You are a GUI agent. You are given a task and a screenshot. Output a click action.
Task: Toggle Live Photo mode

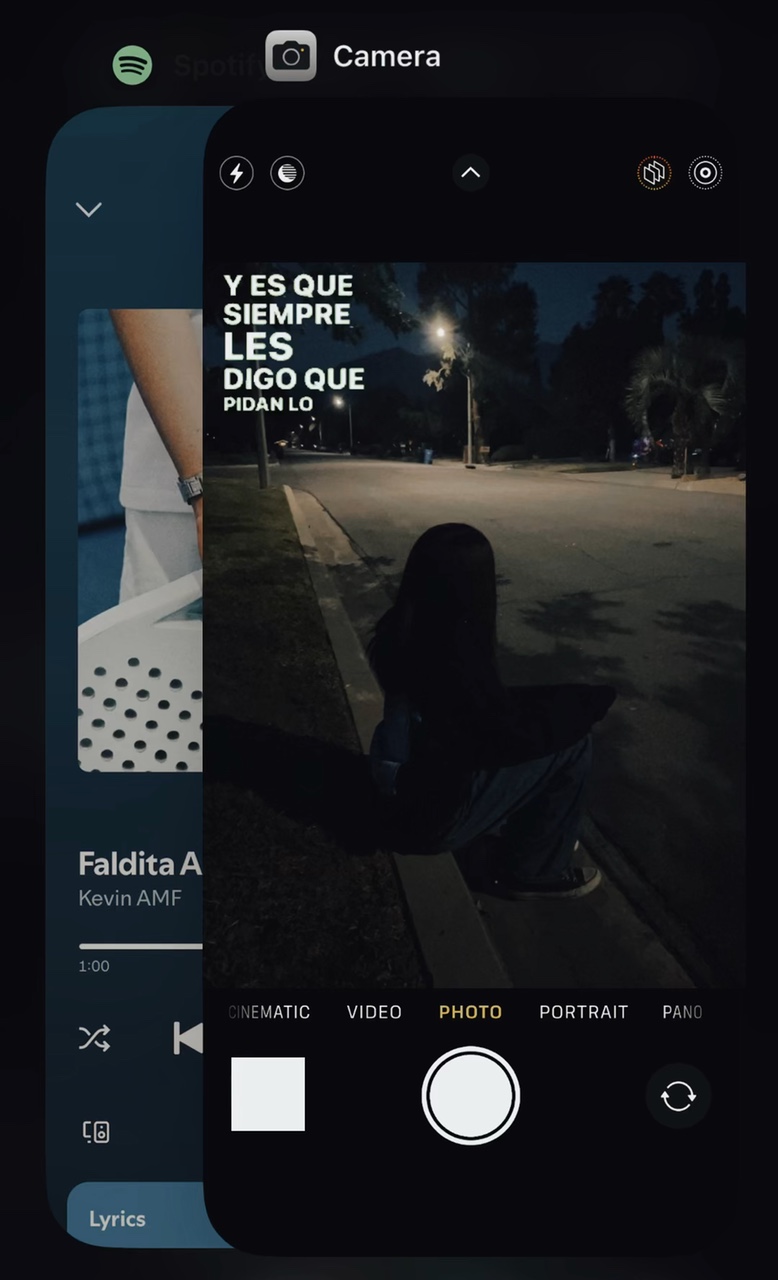click(706, 173)
